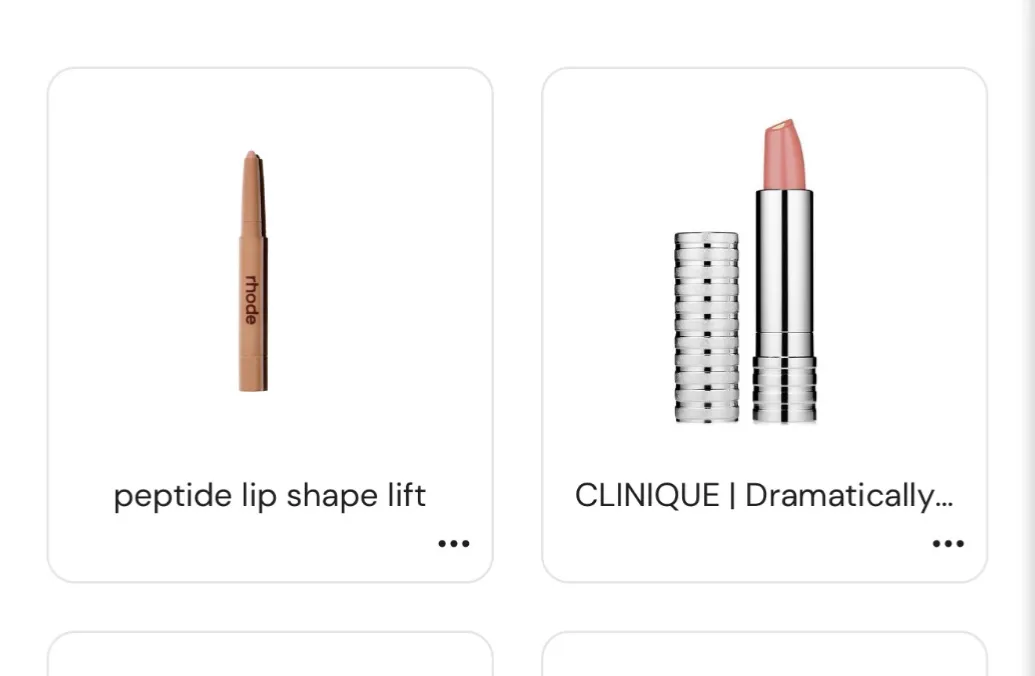Open options menu for peptide lip shape lift
The image size is (1035, 676).
(453, 544)
